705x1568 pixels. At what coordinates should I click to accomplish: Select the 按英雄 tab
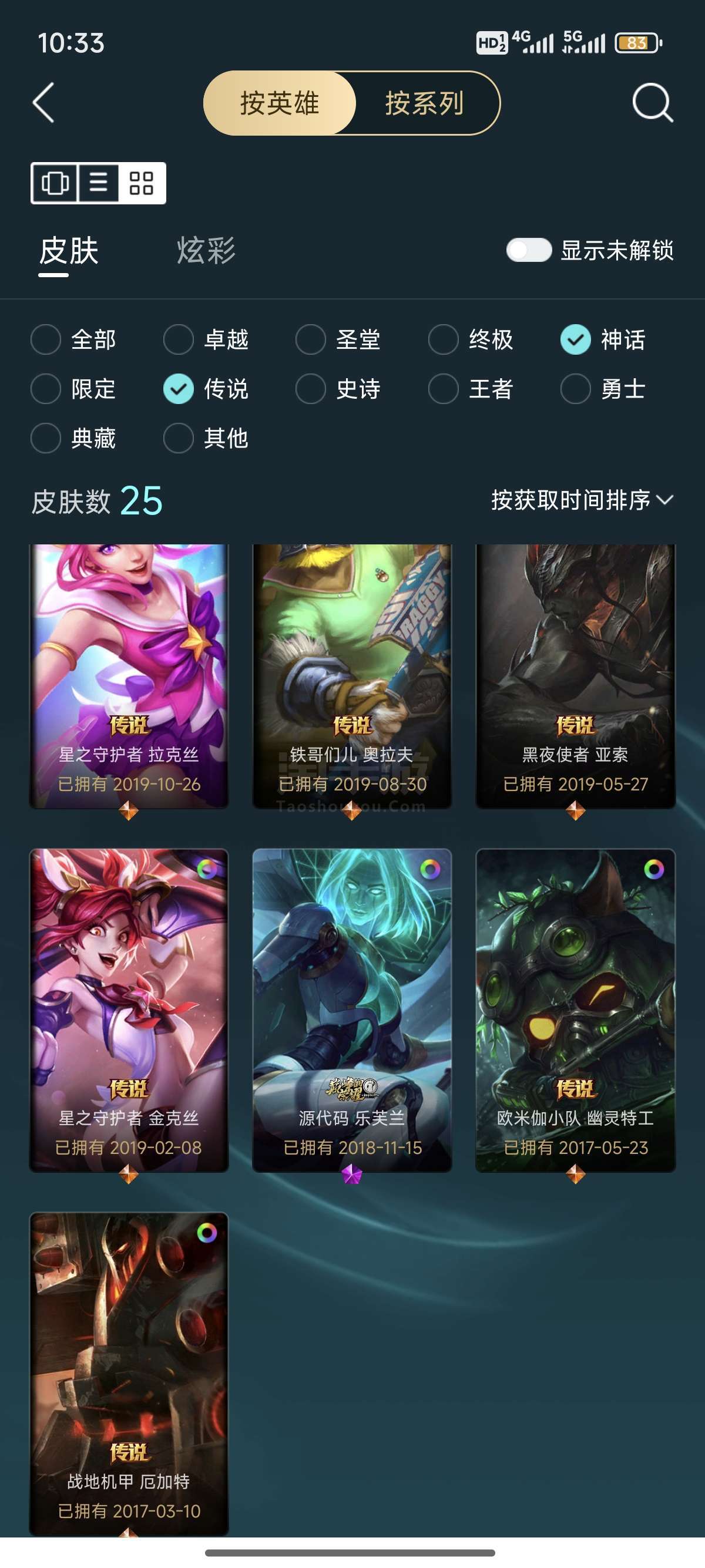pos(280,103)
